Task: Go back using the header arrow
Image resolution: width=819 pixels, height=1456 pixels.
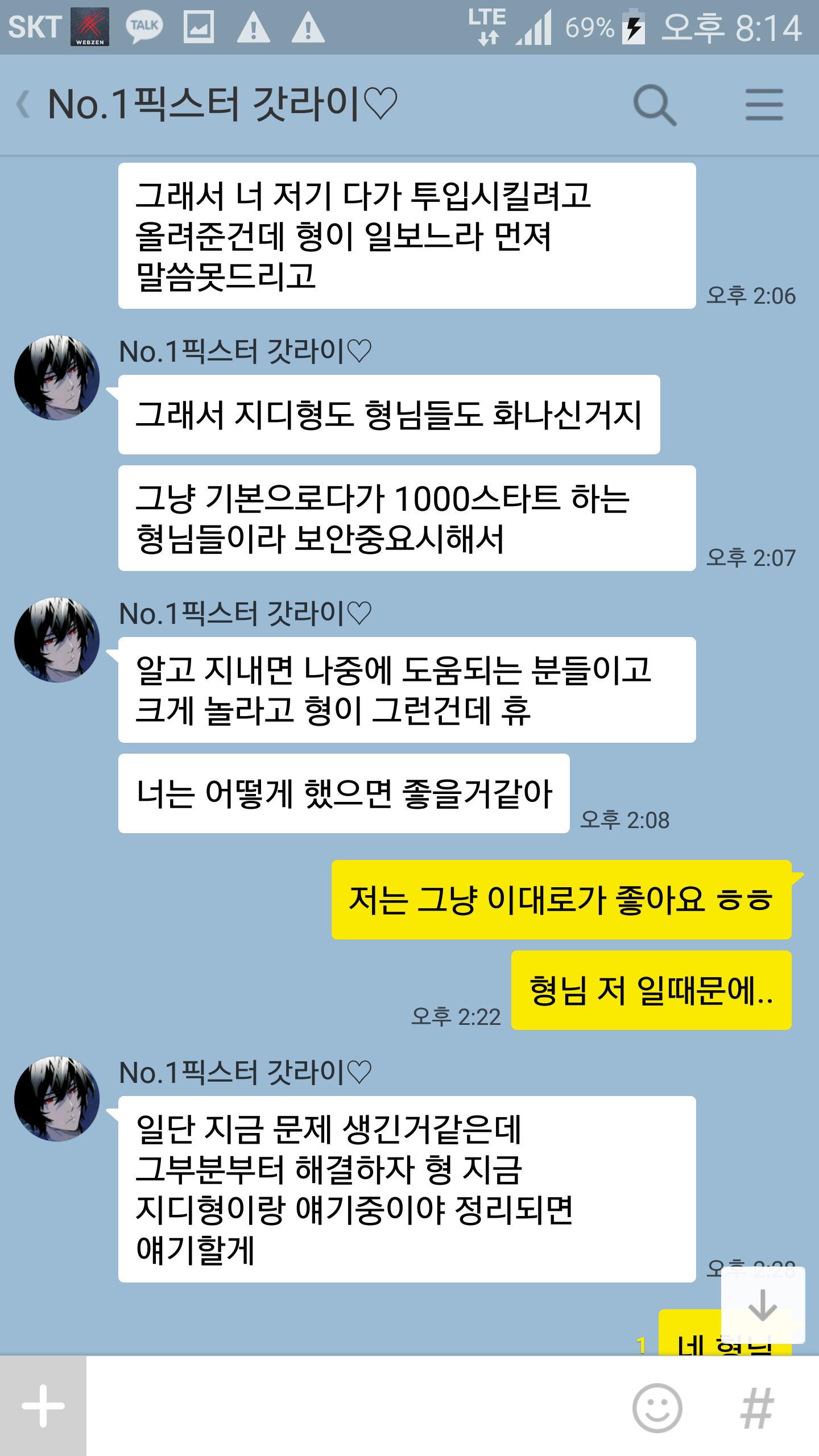Action: click(x=24, y=105)
